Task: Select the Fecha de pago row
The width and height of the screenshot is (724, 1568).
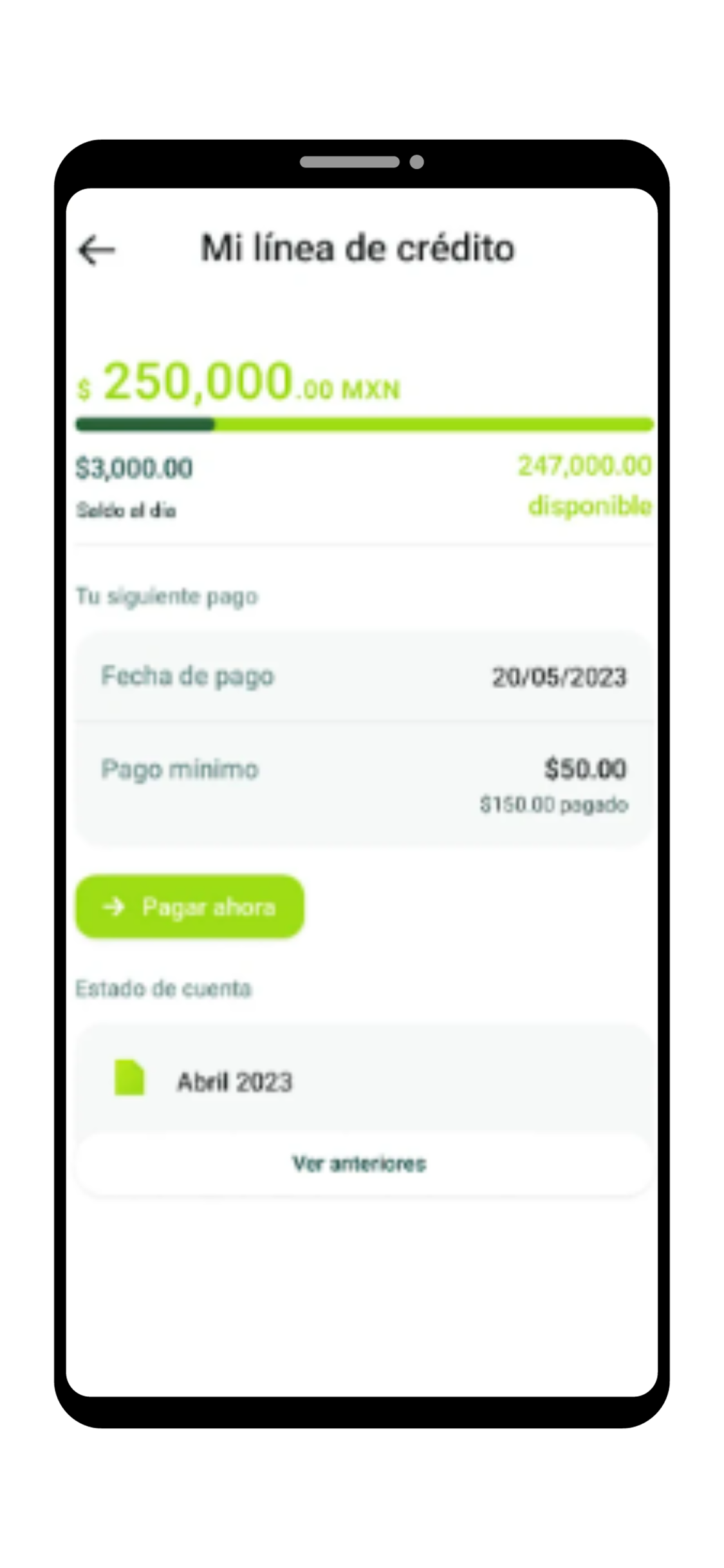Action: [364, 677]
